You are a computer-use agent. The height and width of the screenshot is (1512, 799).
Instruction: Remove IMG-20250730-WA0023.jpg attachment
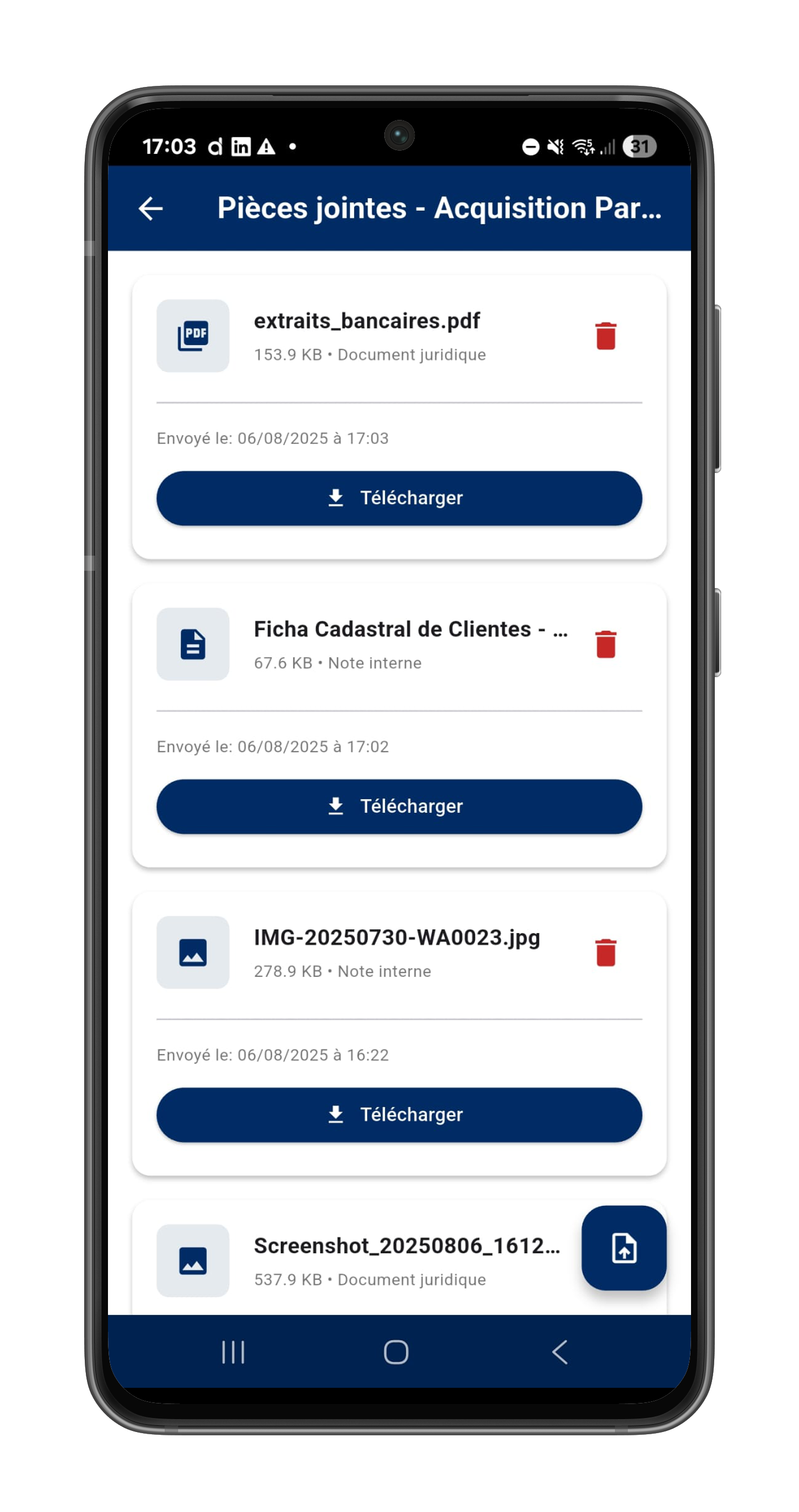coord(605,952)
